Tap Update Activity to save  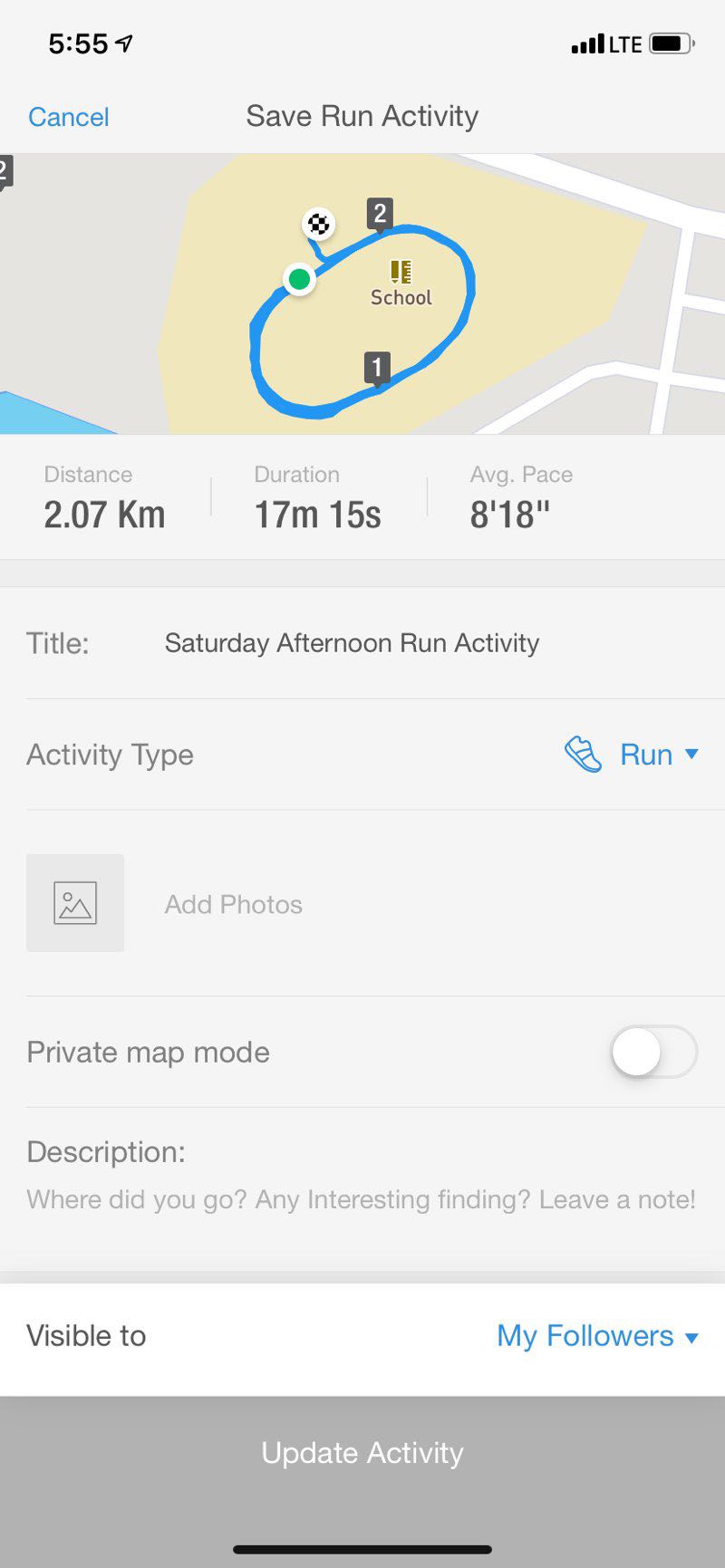362,1453
